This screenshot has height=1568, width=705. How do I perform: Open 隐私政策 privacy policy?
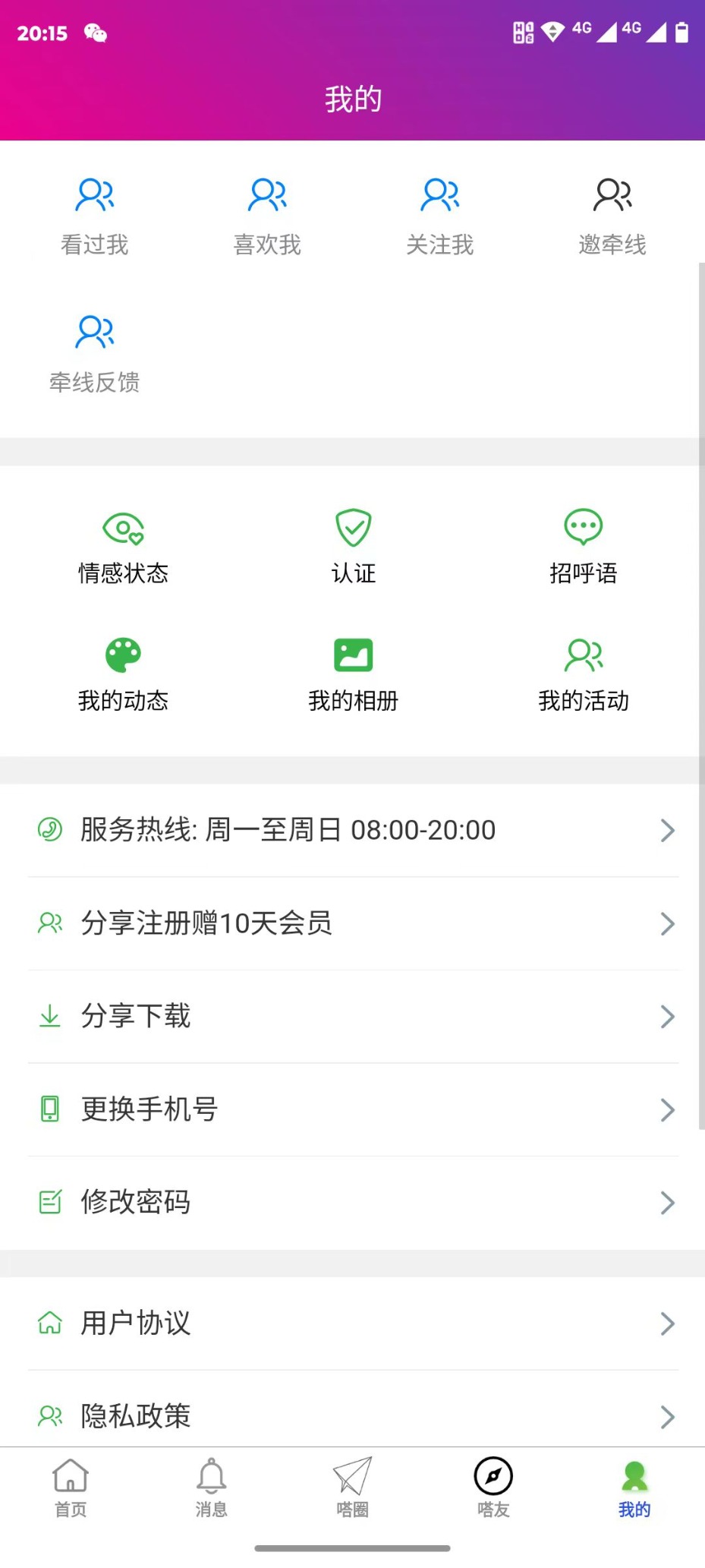tap(353, 1416)
